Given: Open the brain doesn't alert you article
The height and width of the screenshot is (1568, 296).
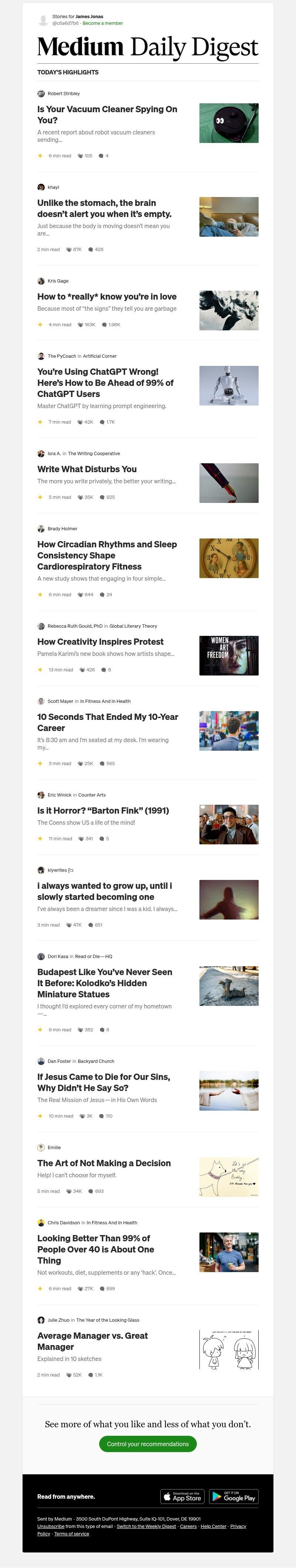Looking at the screenshot, I should pos(104,208).
